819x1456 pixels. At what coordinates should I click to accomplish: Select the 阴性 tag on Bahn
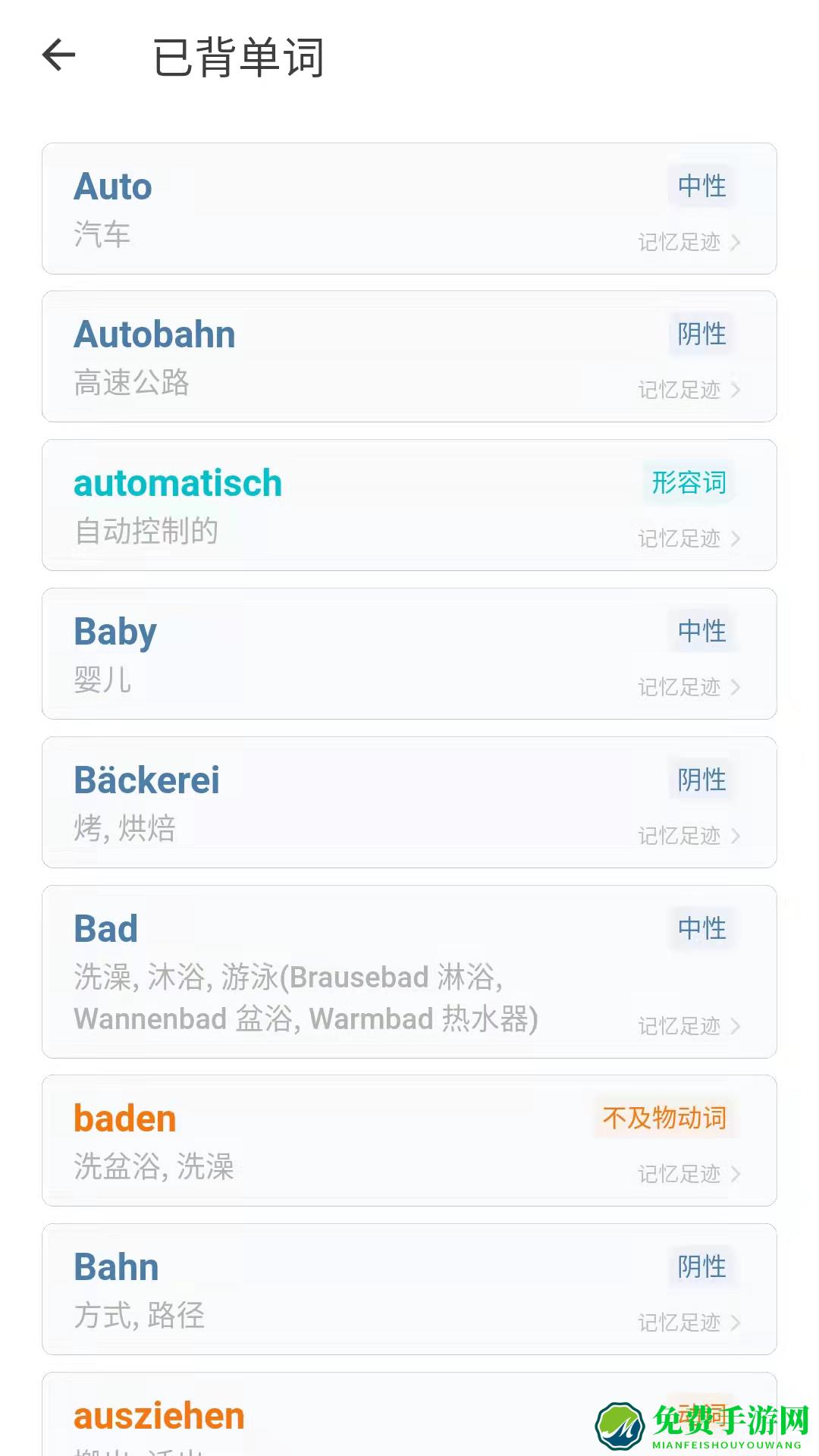pos(702,1265)
